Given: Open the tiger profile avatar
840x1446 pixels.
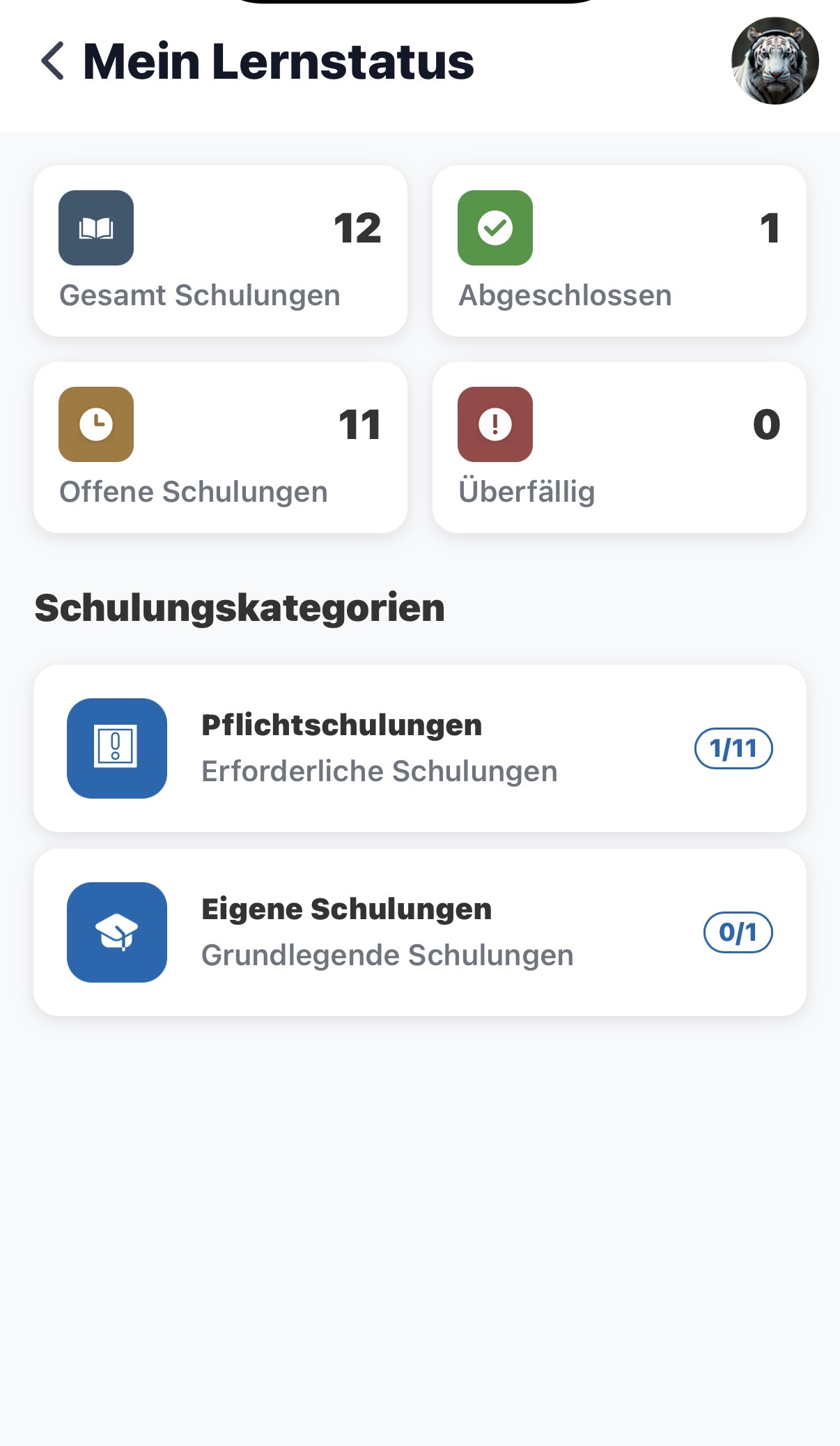Looking at the screenshot, I should coord(774,61).
